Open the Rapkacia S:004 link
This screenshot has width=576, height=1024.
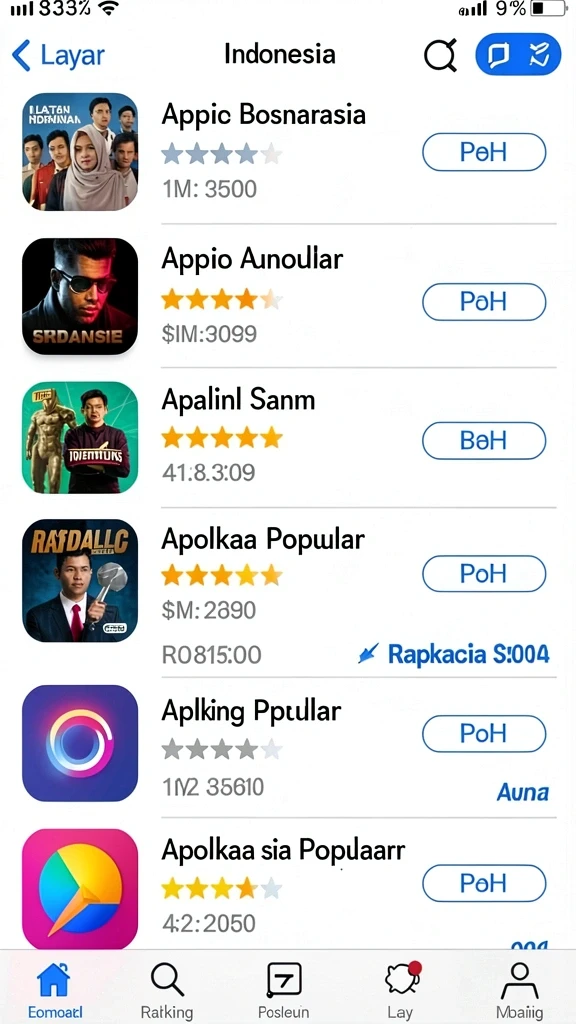(x=455, y=654)
